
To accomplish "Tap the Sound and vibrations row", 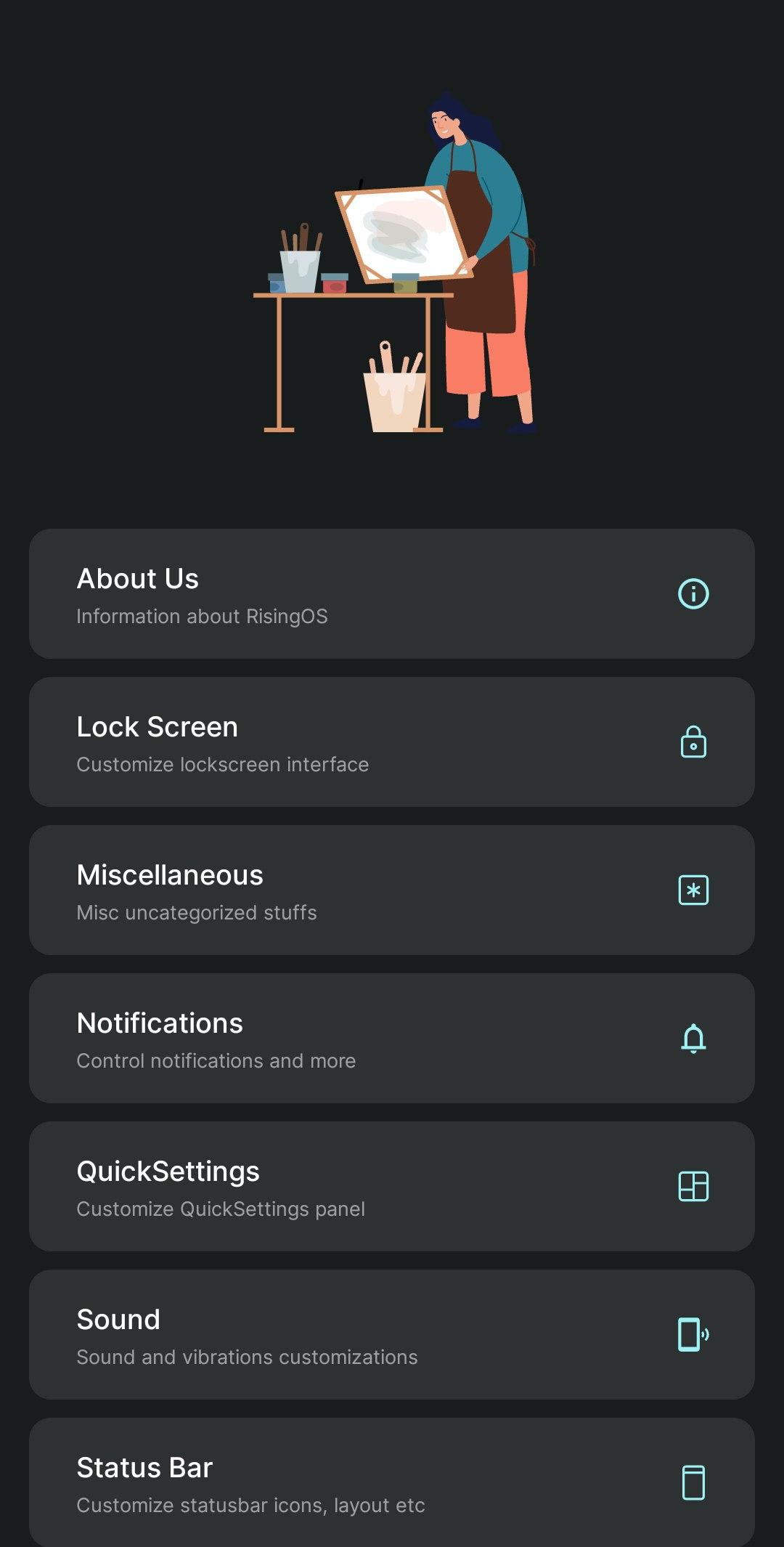I will click(x=392, y=1335).
